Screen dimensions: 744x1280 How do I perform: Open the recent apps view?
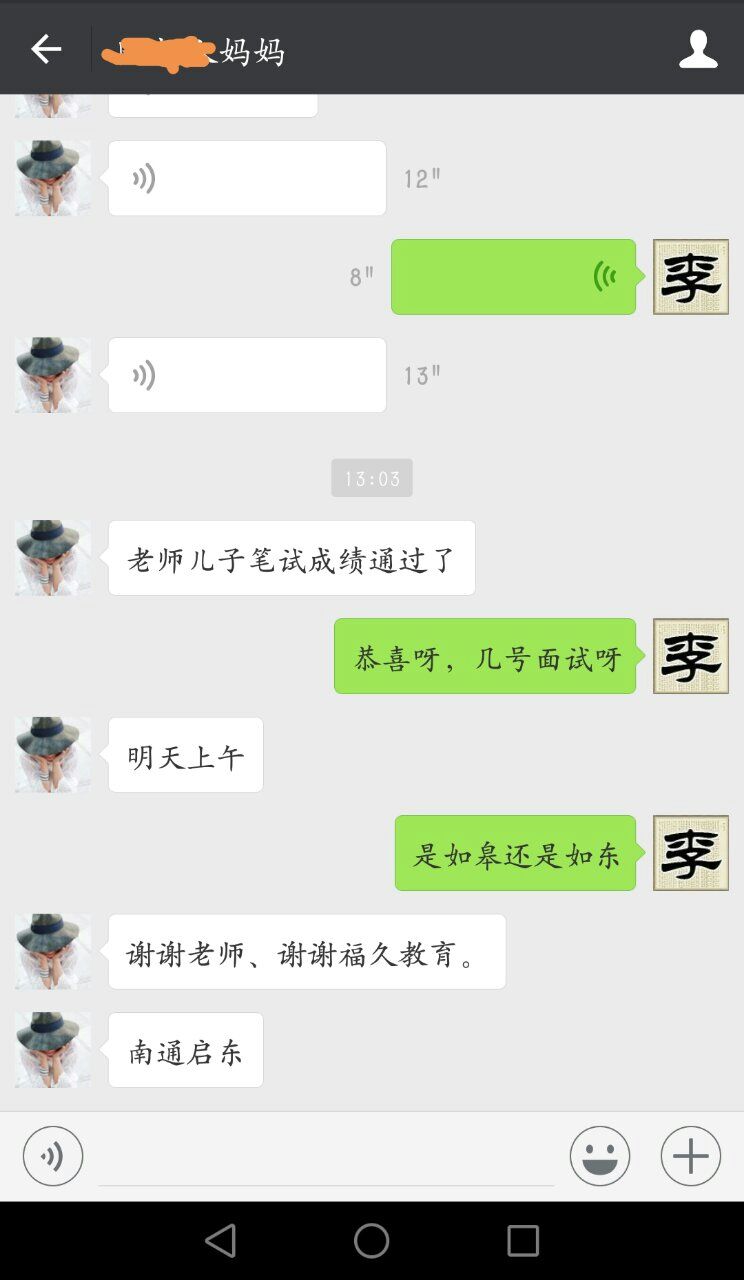tap(522, 1241)
